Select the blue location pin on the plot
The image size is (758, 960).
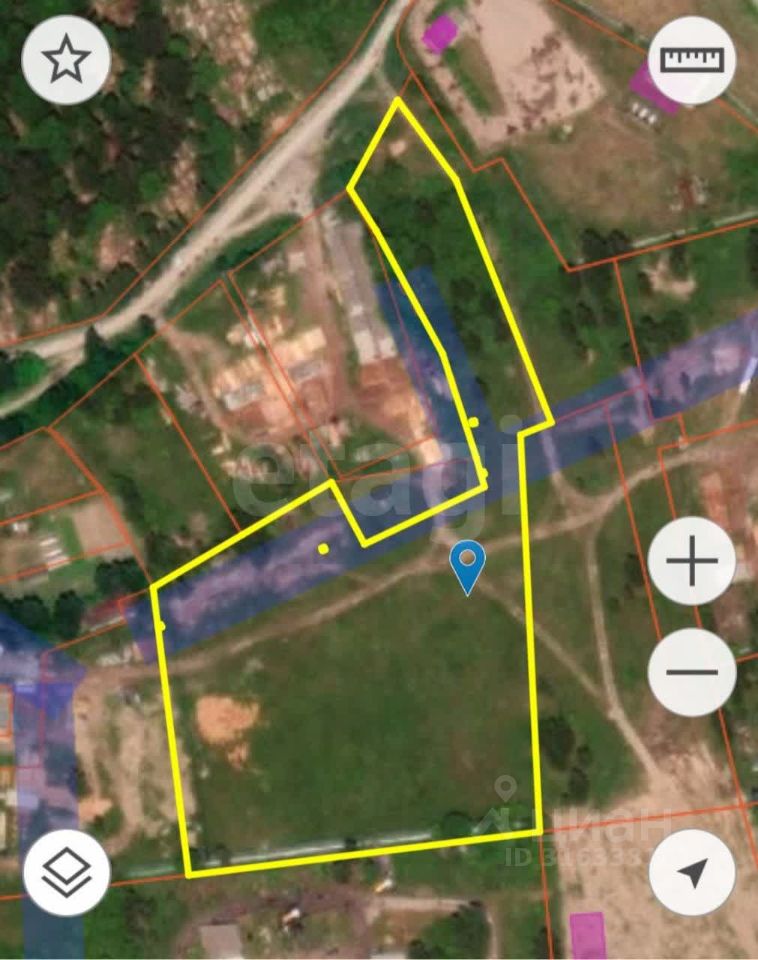pyautogui.click(x=467, y=565)
